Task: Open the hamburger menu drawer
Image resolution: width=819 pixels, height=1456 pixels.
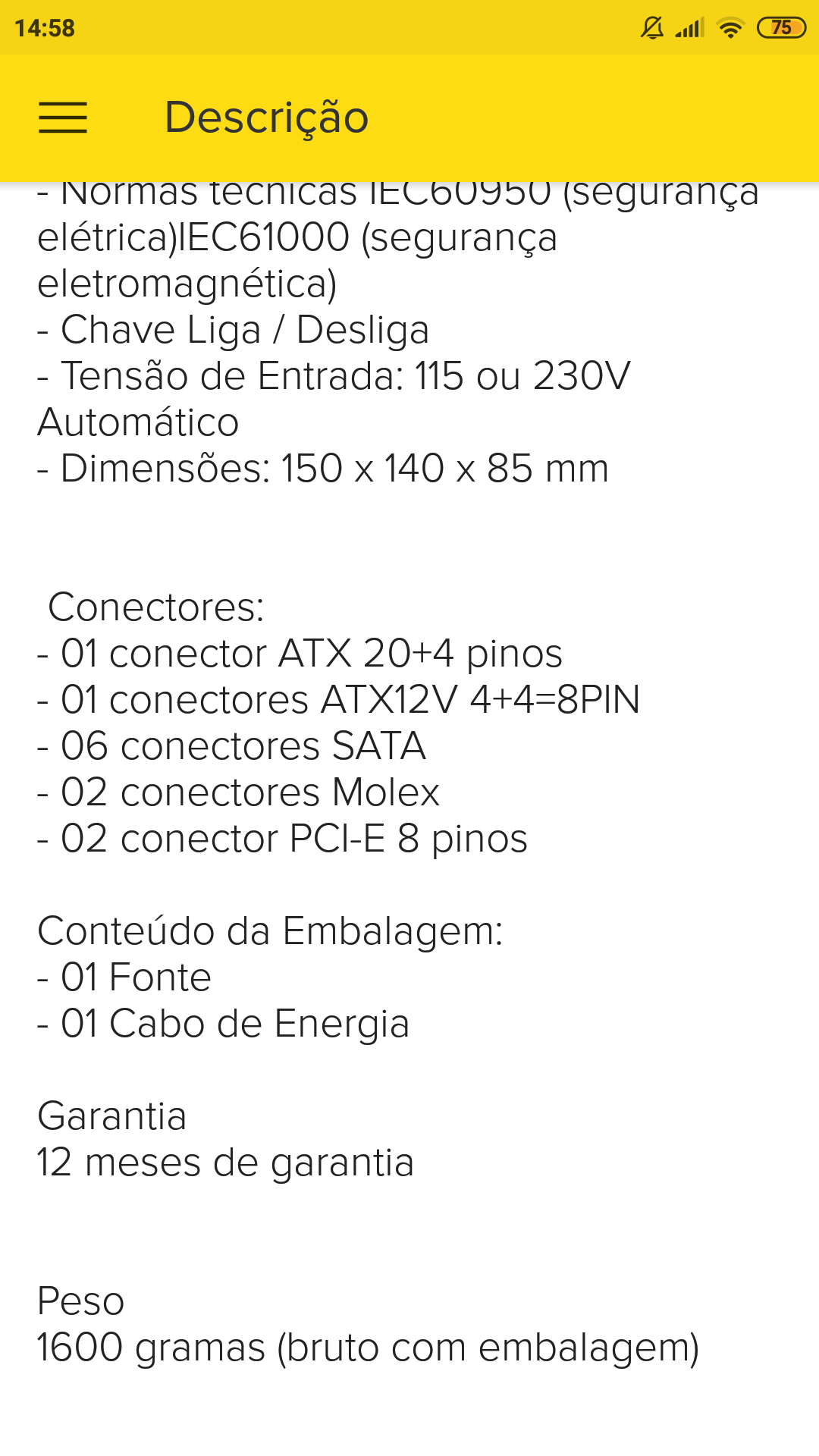Action: (x=63, y=118)
